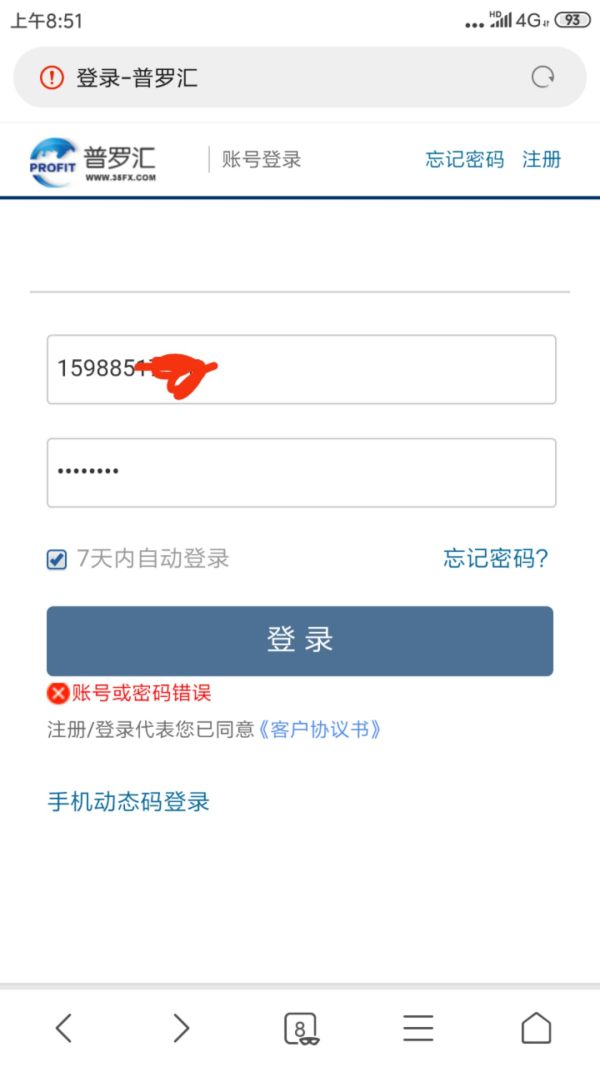Tap the browser address bar
Screen dimensions: 600x1067
pyautogui.click(x=290, y=77)
